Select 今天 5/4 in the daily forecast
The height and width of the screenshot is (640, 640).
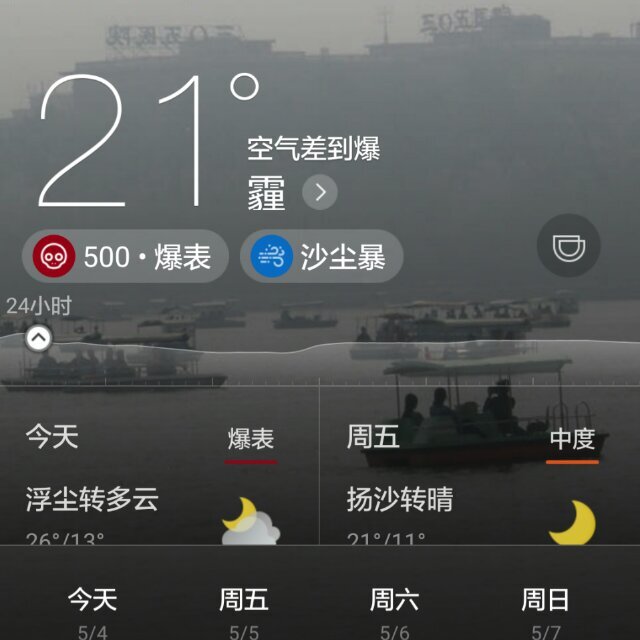(x=92, y=609)
